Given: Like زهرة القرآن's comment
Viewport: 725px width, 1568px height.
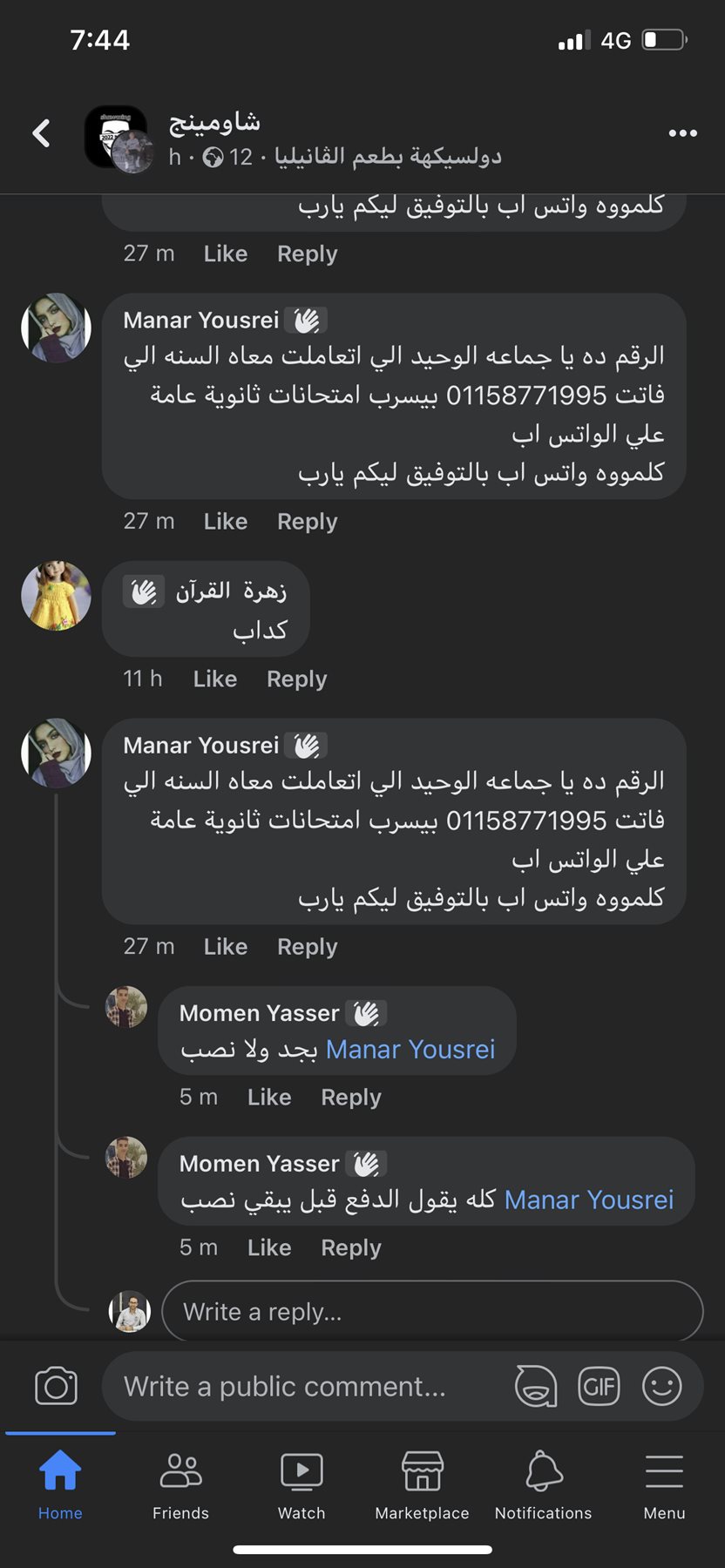Looking at the screenshot, I should [x=214, y=679].
